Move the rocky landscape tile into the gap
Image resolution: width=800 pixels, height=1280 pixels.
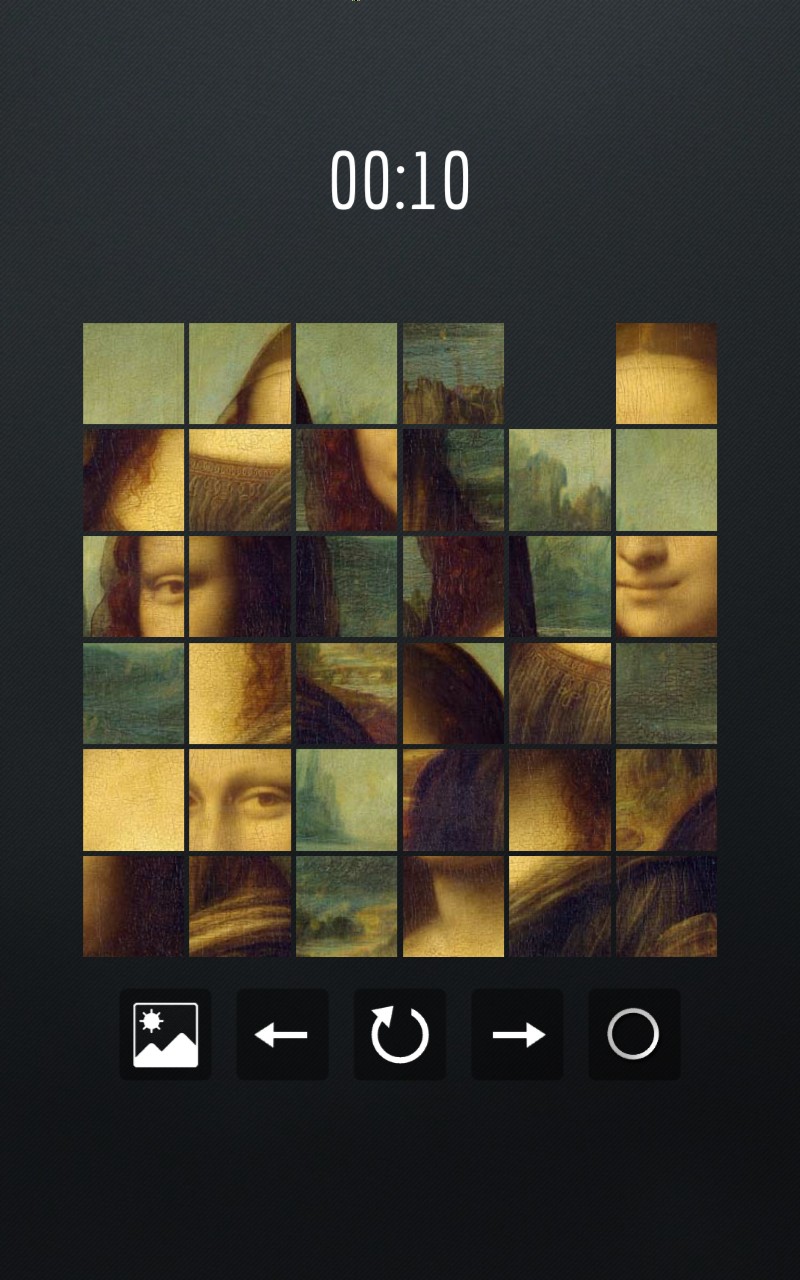pos(453,373)
